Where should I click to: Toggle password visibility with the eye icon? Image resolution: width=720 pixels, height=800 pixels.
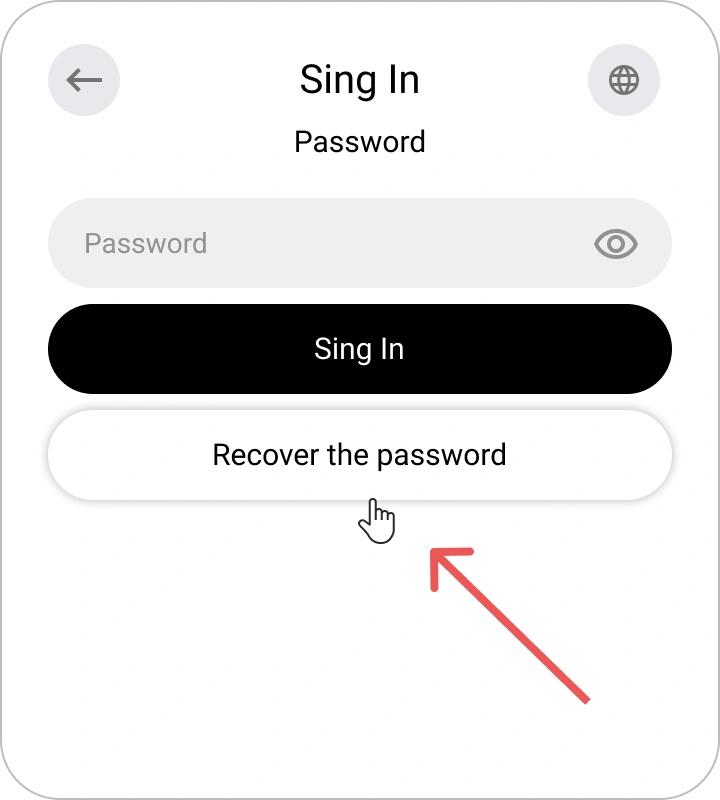pos(617,243)
